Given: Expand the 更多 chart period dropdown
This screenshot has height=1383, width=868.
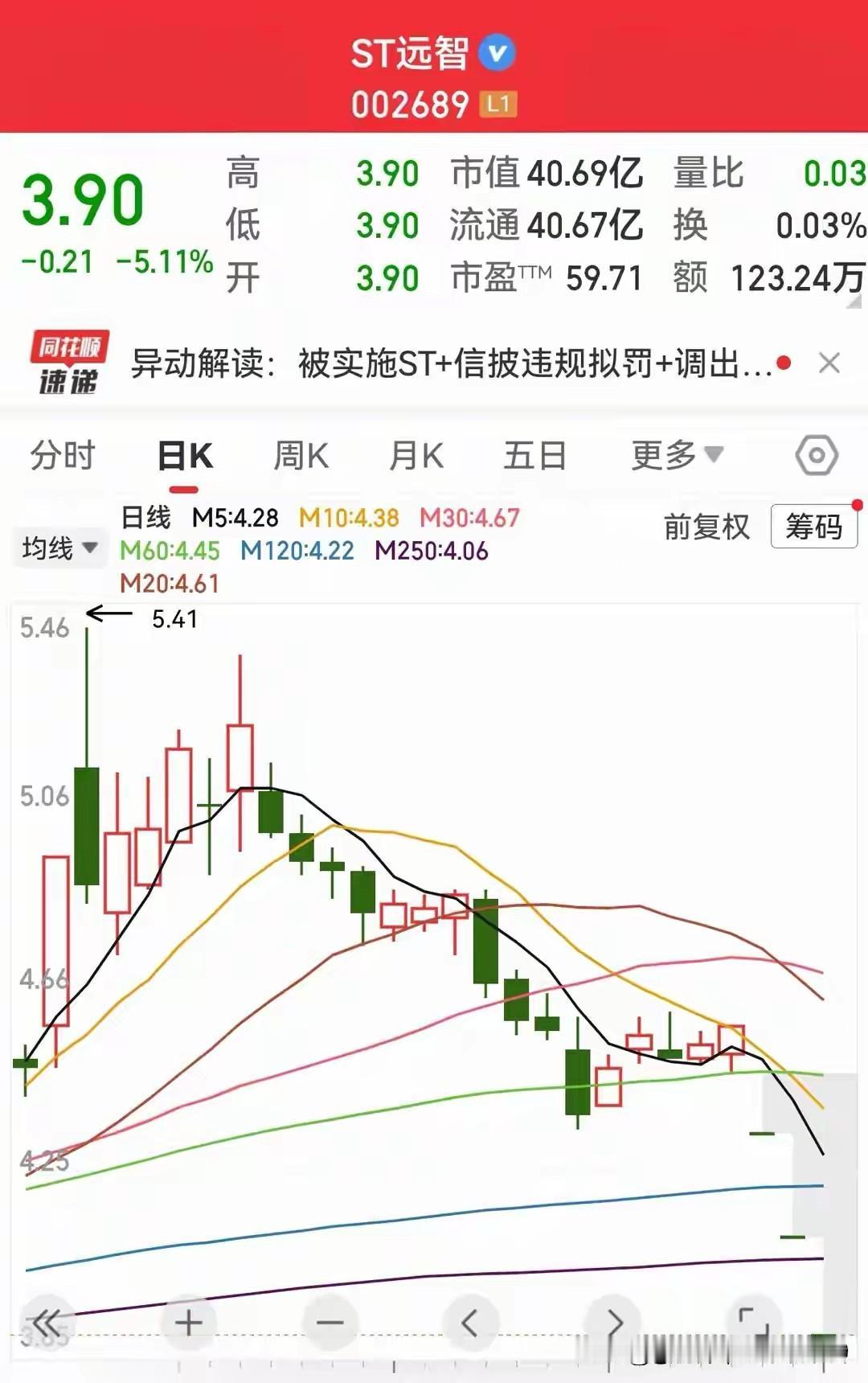Looking at the screenshot, I should [x=677, y=454].
